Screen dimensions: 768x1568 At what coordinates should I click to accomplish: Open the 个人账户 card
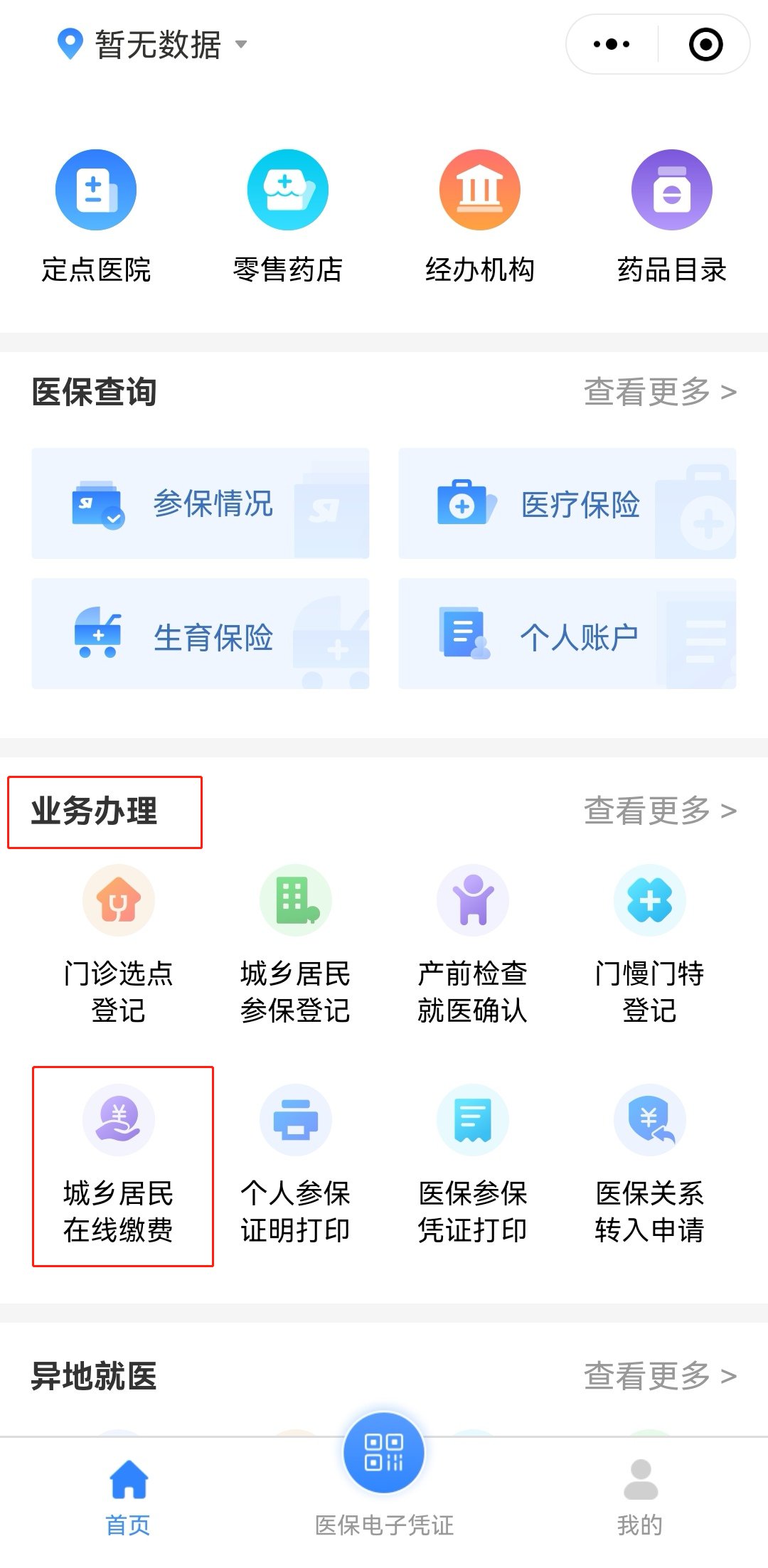567,634
